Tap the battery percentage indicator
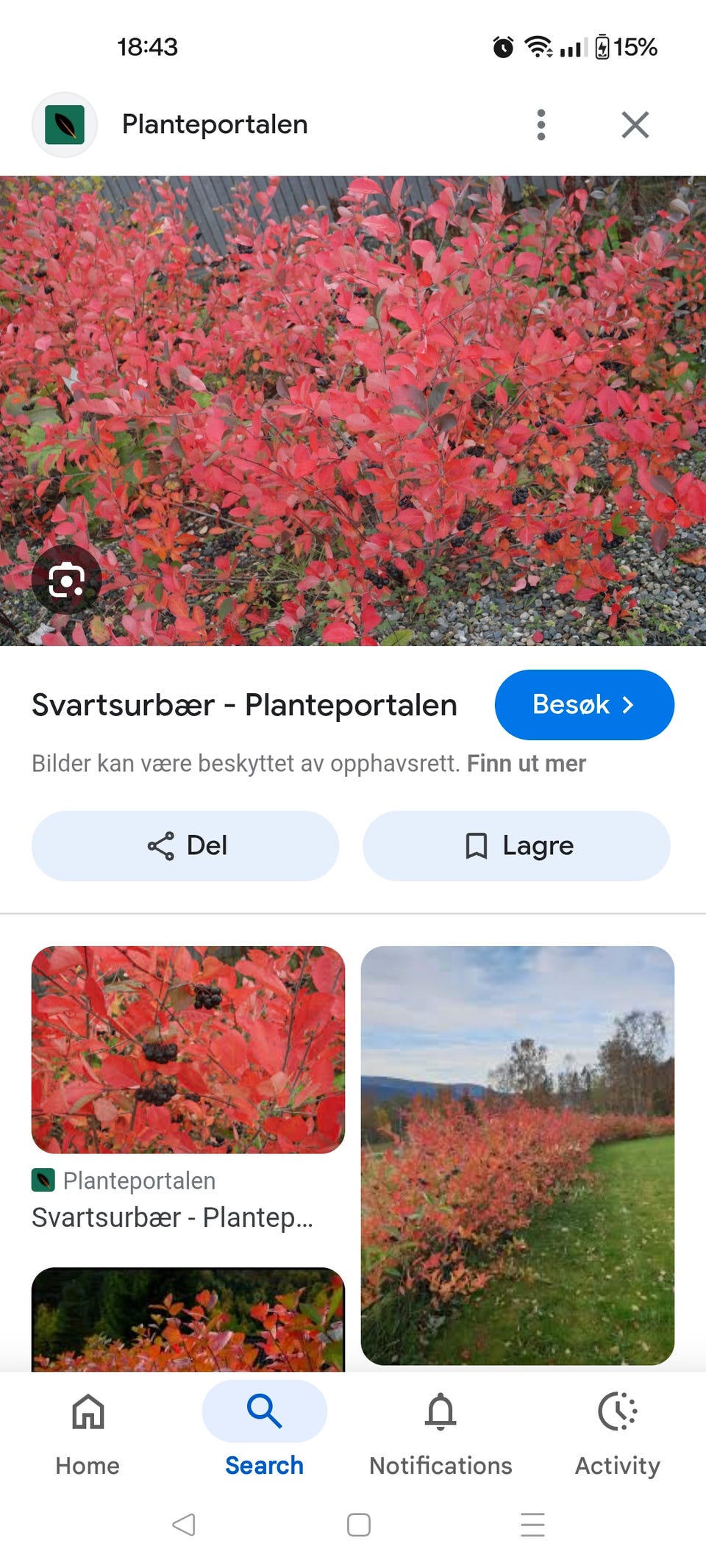This screenshot has width=706, height=1568. point(634,47)
